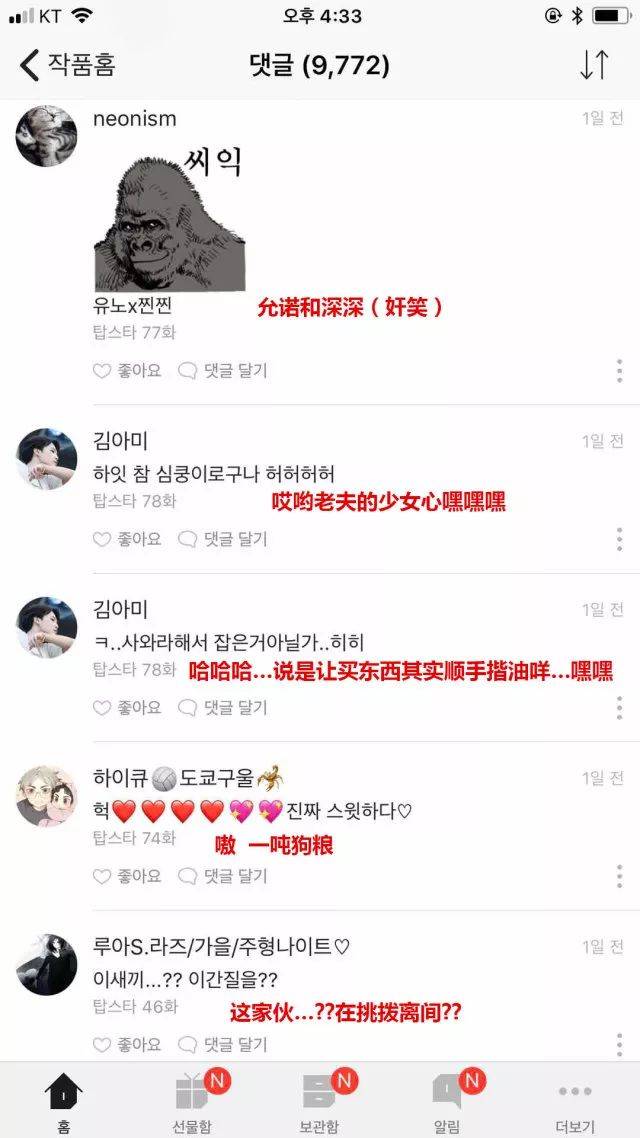The width and height of the screenshot is (640, 1138).
Task: Go back to 작품홈
Action: coord(67,65)
